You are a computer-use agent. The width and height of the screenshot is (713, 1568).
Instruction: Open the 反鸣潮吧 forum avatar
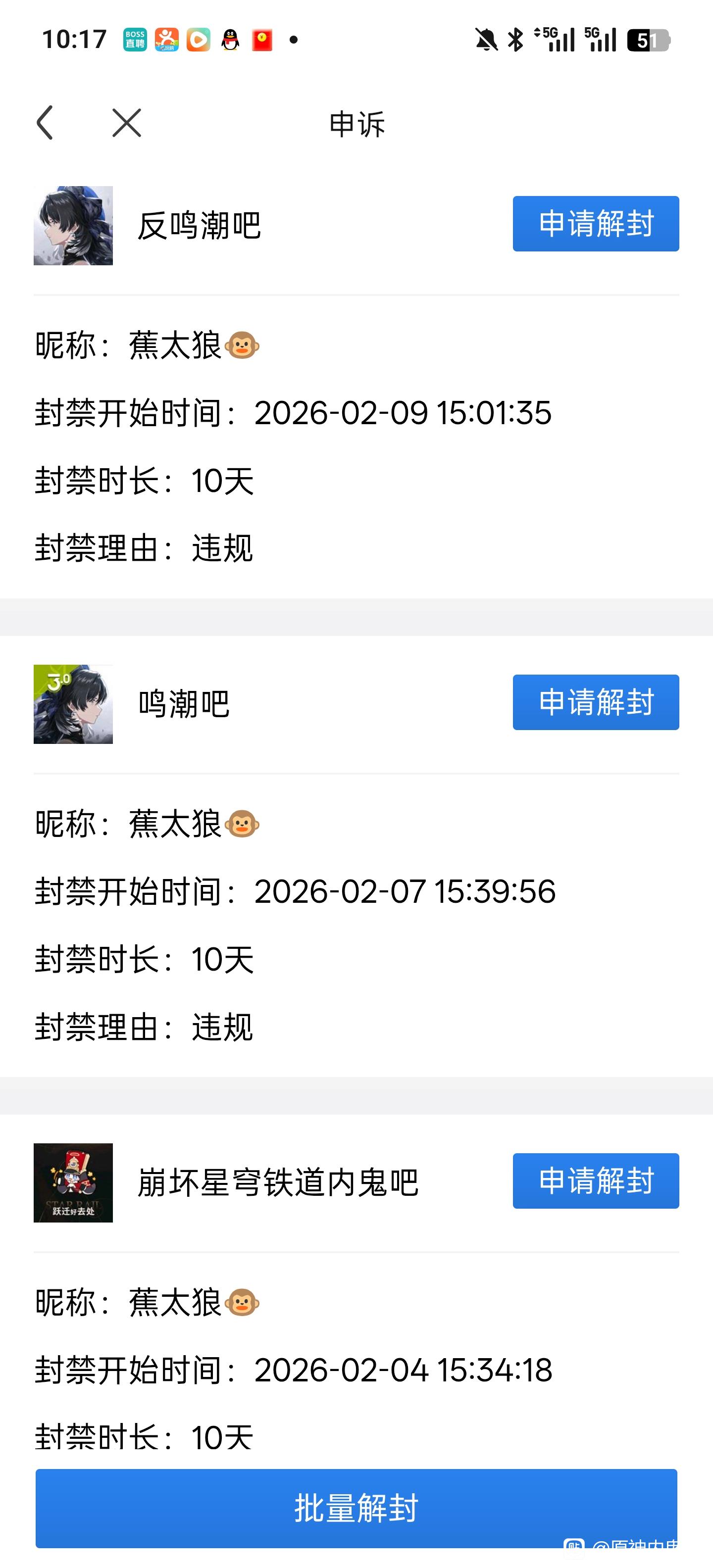[73, 225]
